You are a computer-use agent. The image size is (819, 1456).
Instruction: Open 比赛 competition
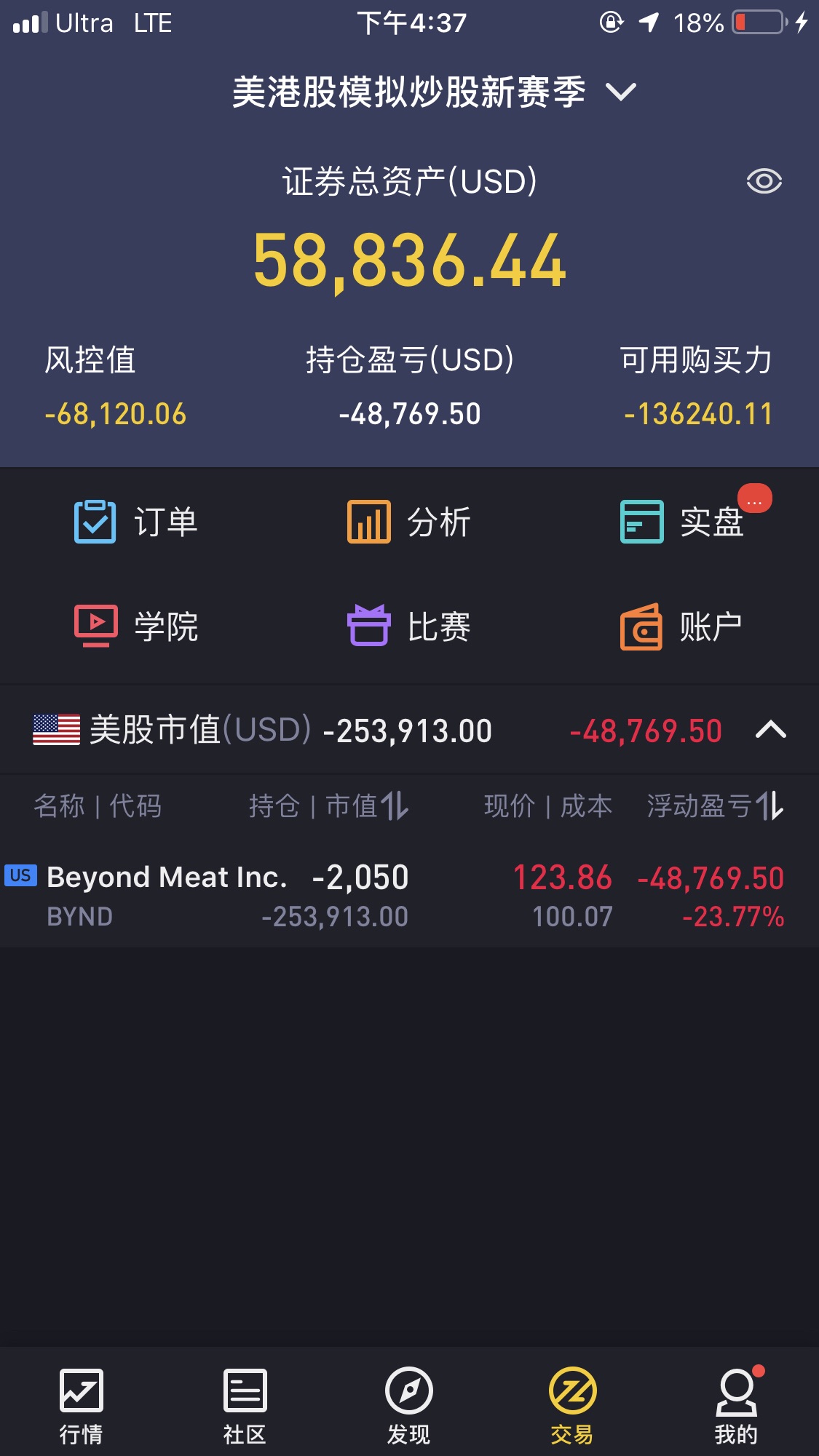(409, 626)
